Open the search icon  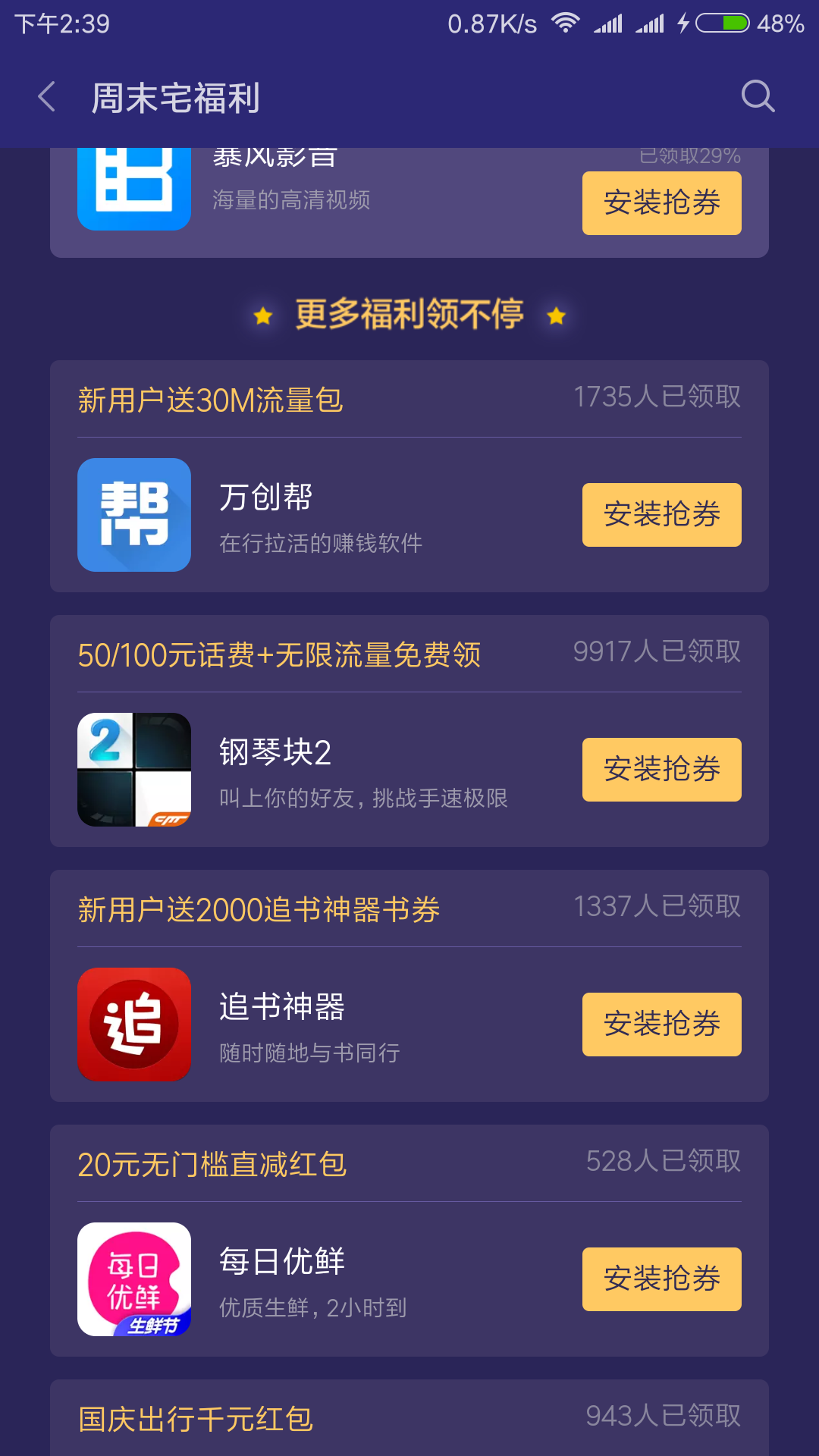(758, 96)
